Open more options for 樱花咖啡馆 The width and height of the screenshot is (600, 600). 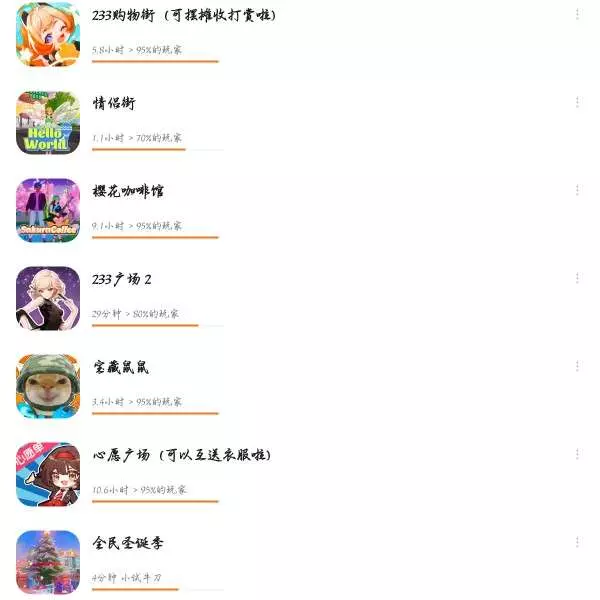(x=577, y=190)
